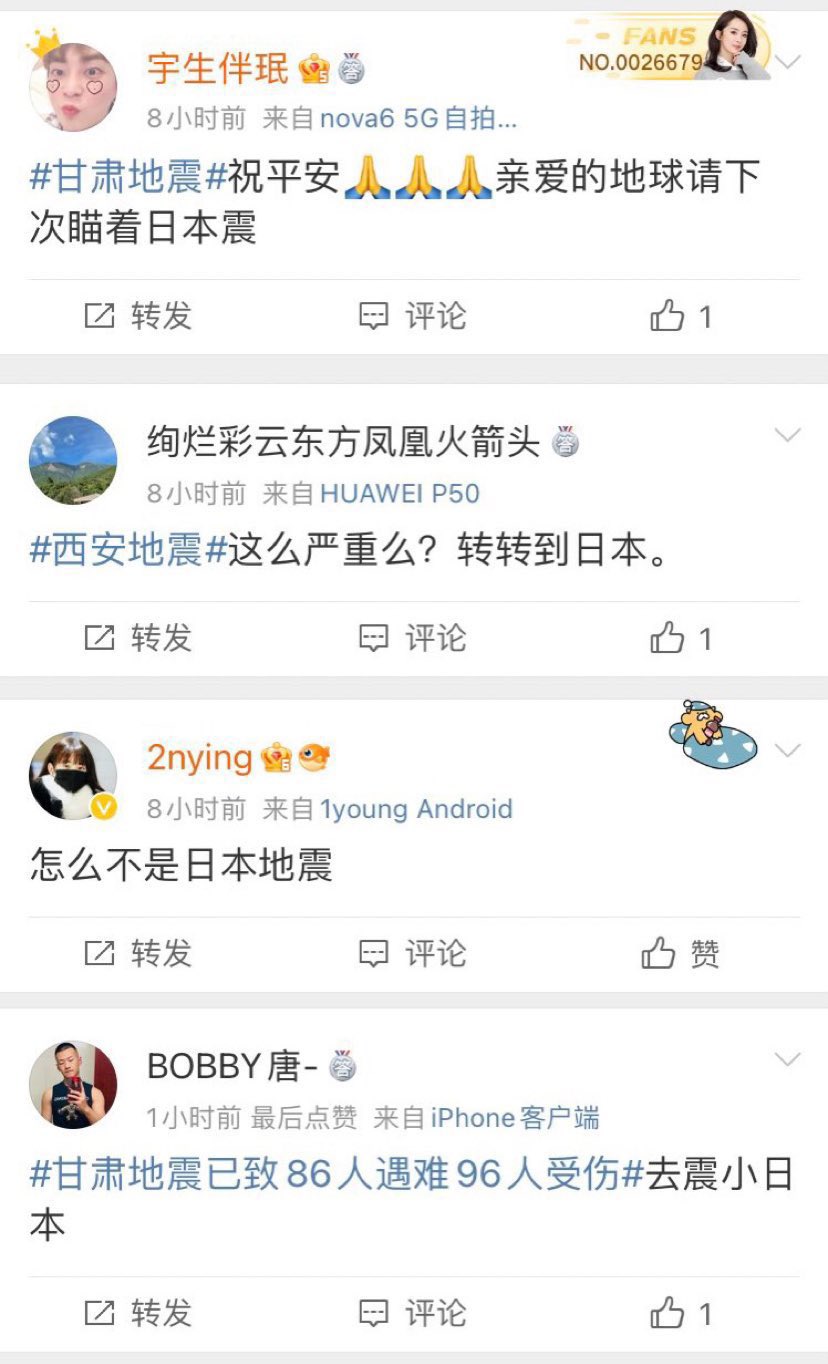This screenshot has width=828, height=1364.
Task: Expand options chevron on BOBBY唐-'s post
Action: [x=788, y=1060]
